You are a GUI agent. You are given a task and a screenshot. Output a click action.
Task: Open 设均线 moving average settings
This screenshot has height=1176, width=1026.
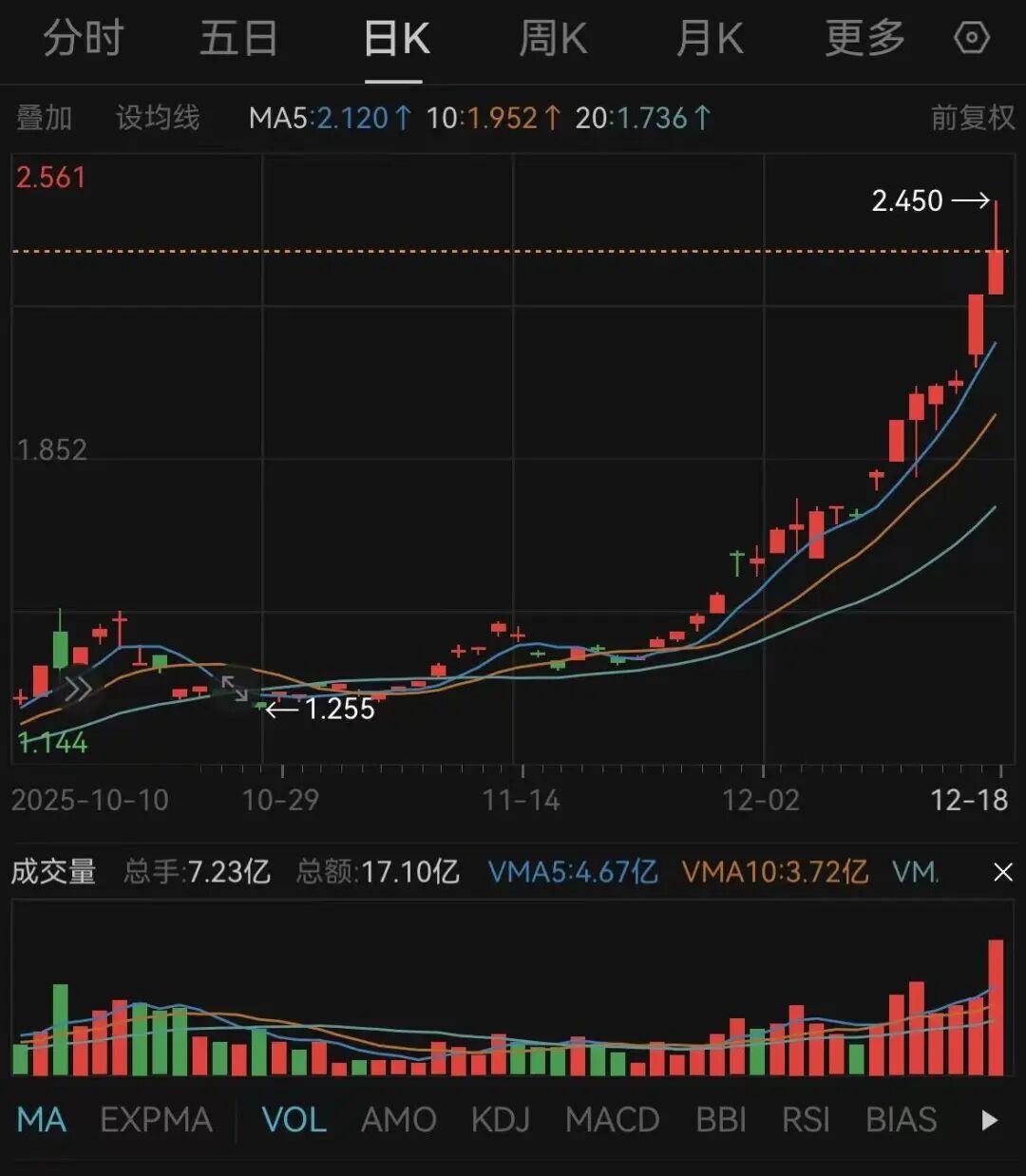[158, 118]
